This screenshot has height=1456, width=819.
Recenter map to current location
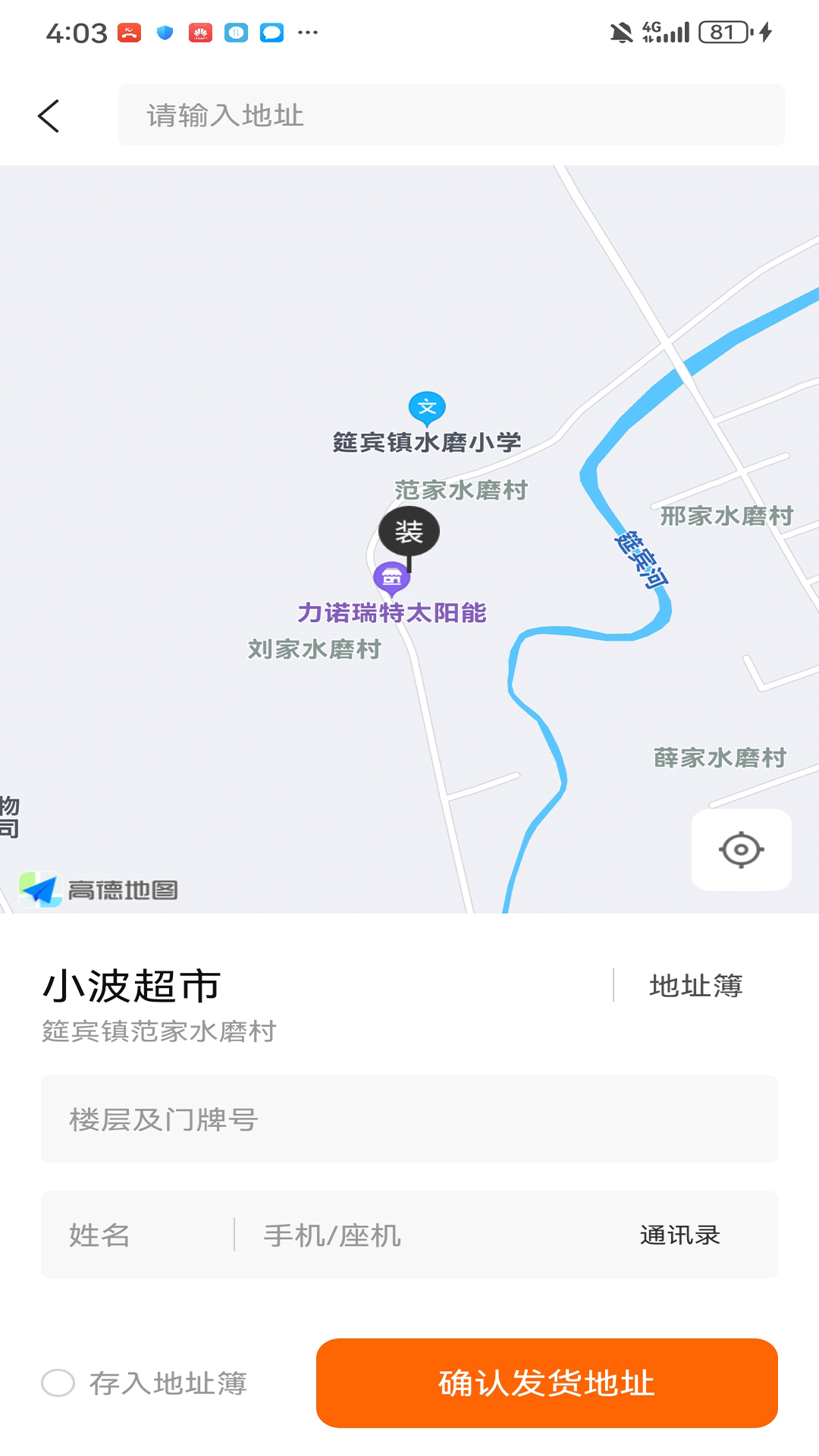(741, 849)
